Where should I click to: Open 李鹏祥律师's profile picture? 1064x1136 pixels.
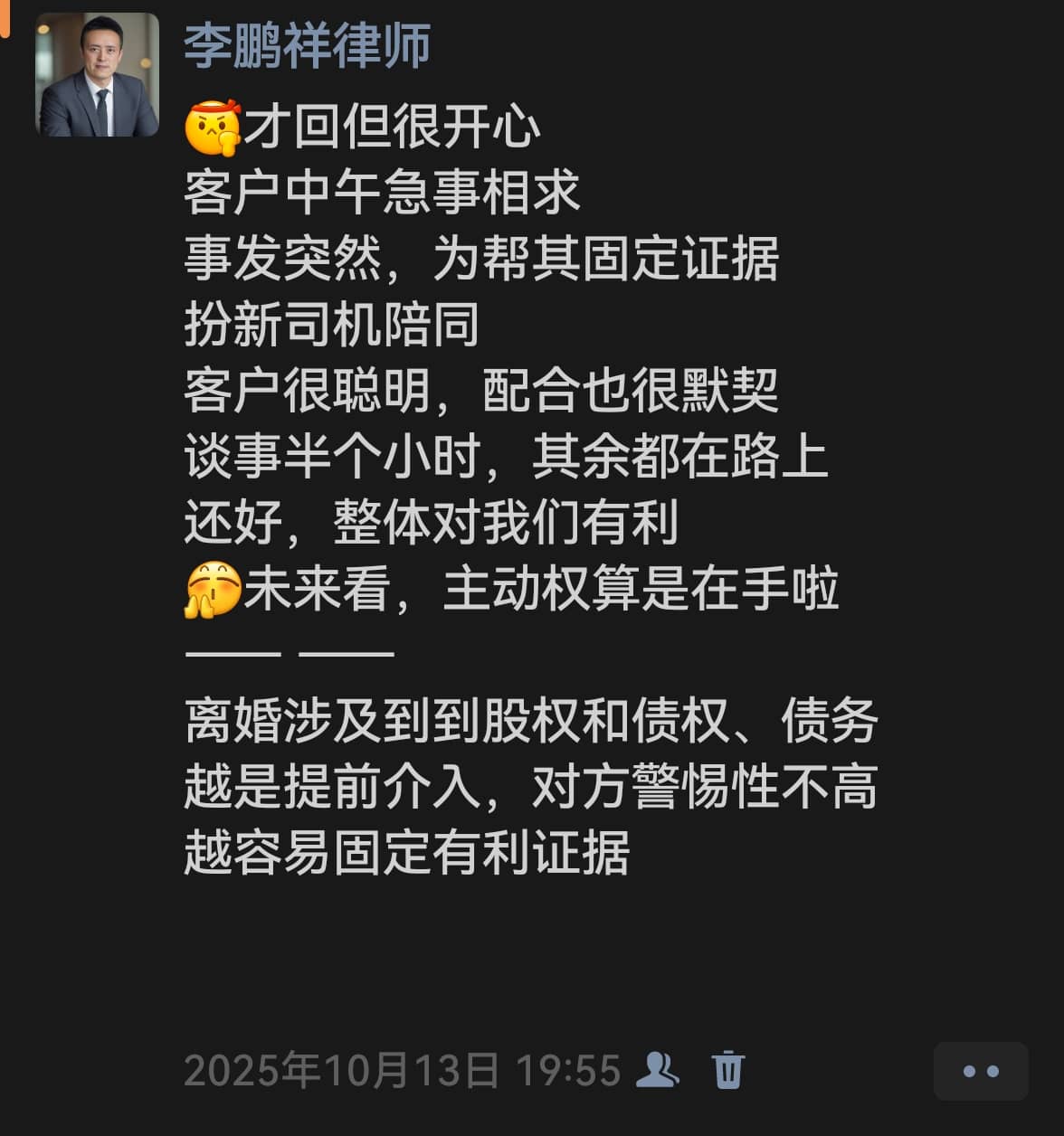(97, 75)
